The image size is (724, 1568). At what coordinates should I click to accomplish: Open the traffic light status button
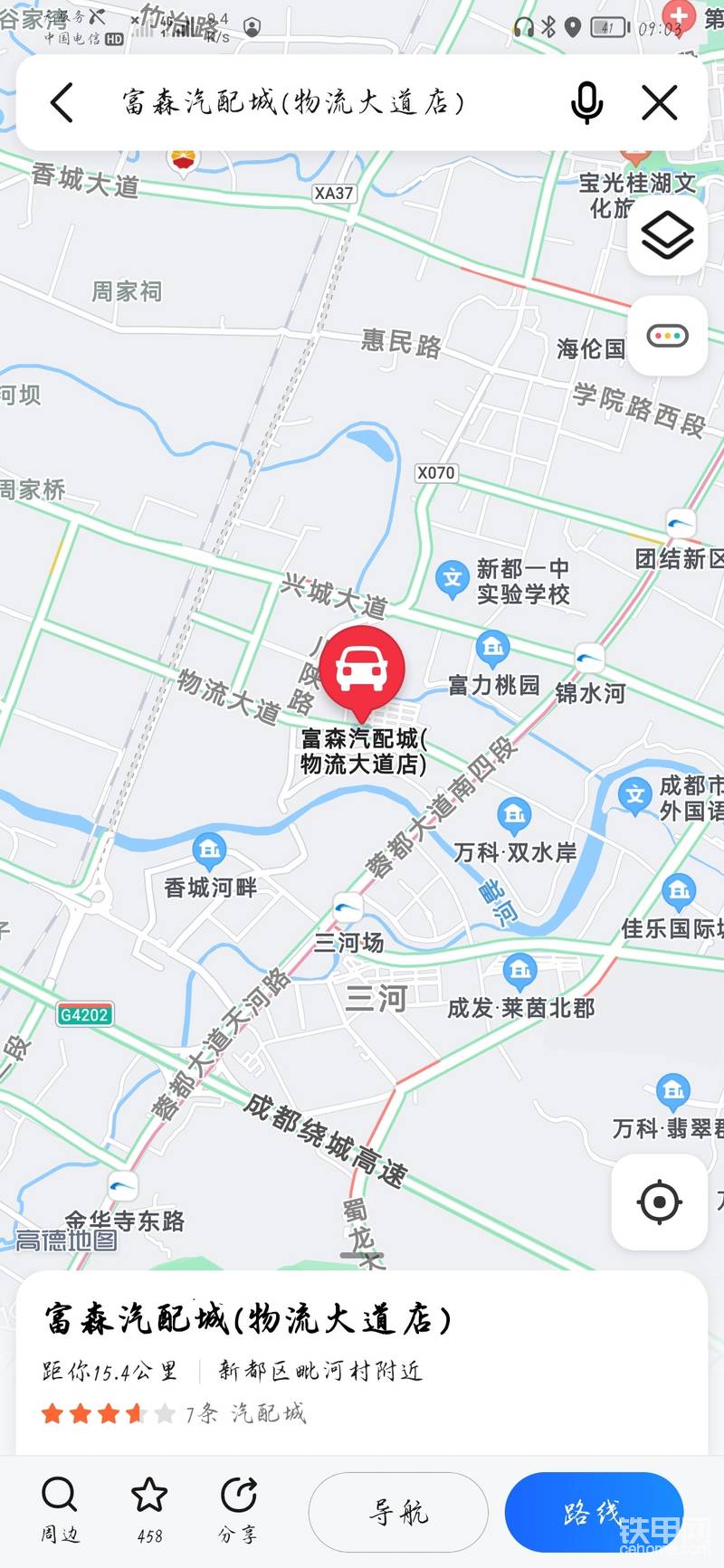point(668,336)
